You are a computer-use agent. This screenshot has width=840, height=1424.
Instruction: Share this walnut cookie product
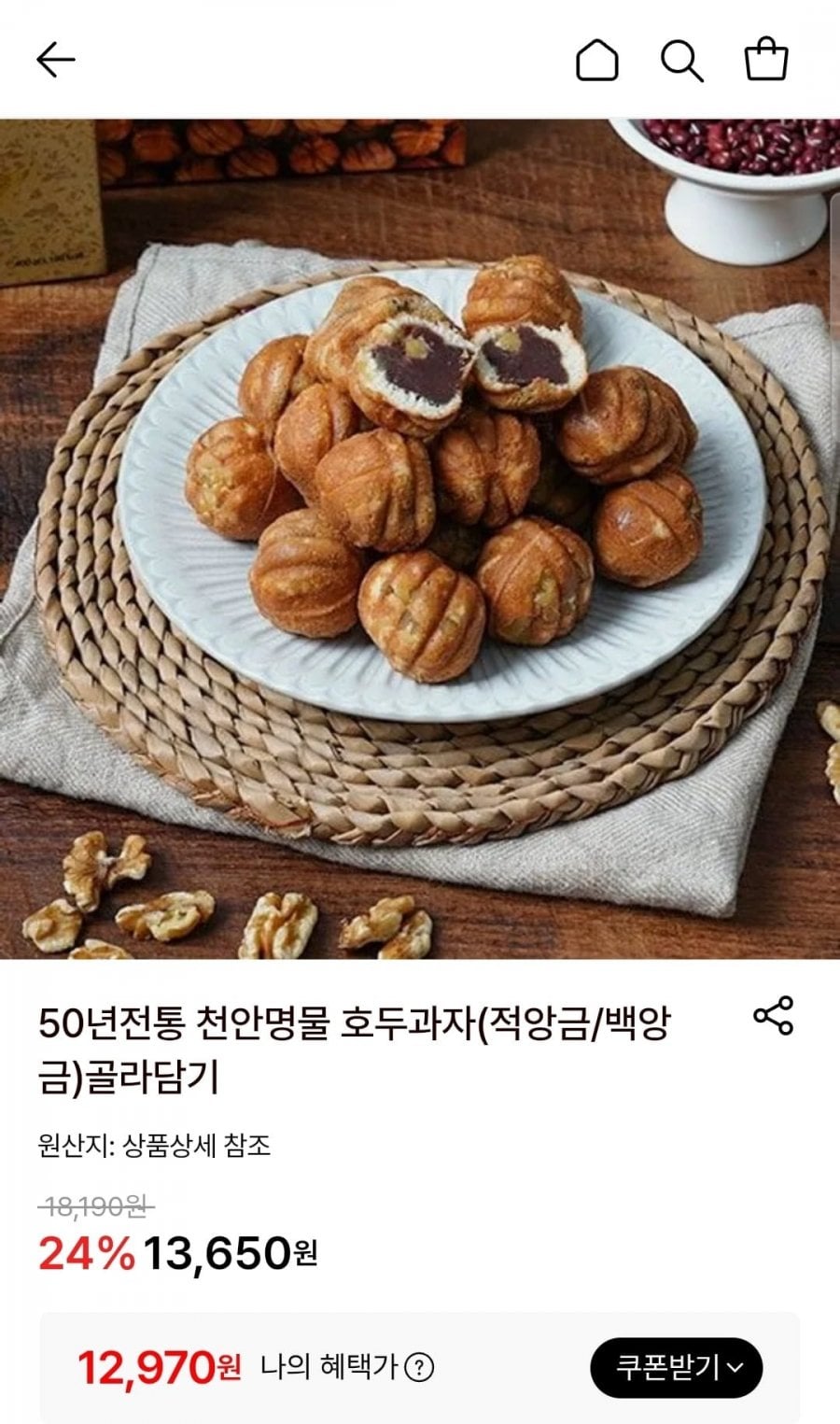click(x=773, y=1015)
